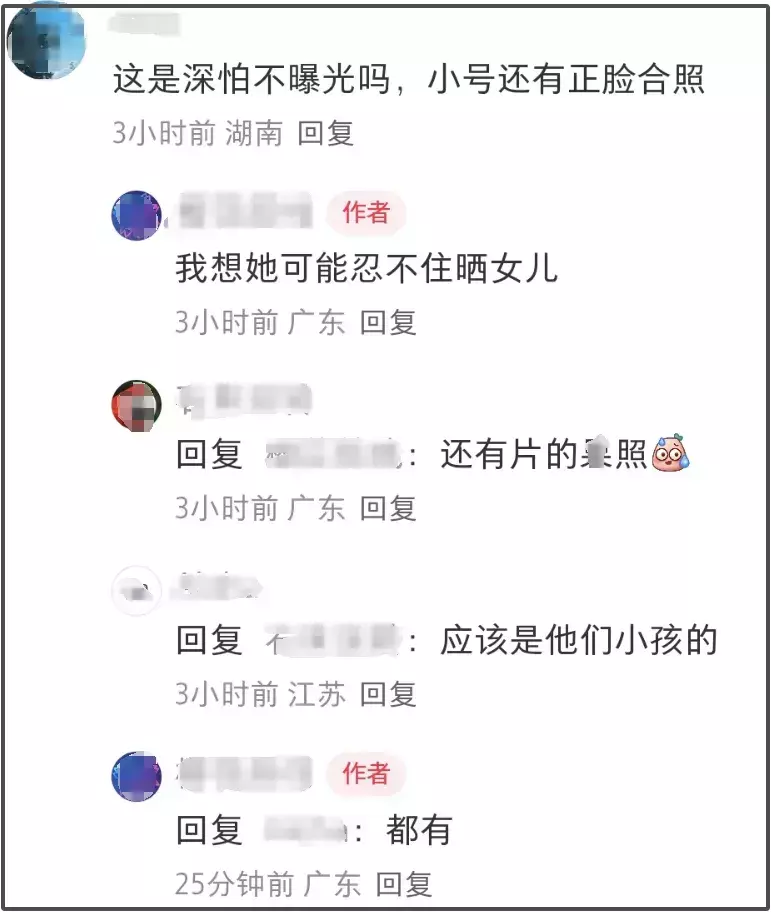Open avatar of the 应该是他们小孩的 commenter
The height and width of the screenshot is (912, 771).
137,590
